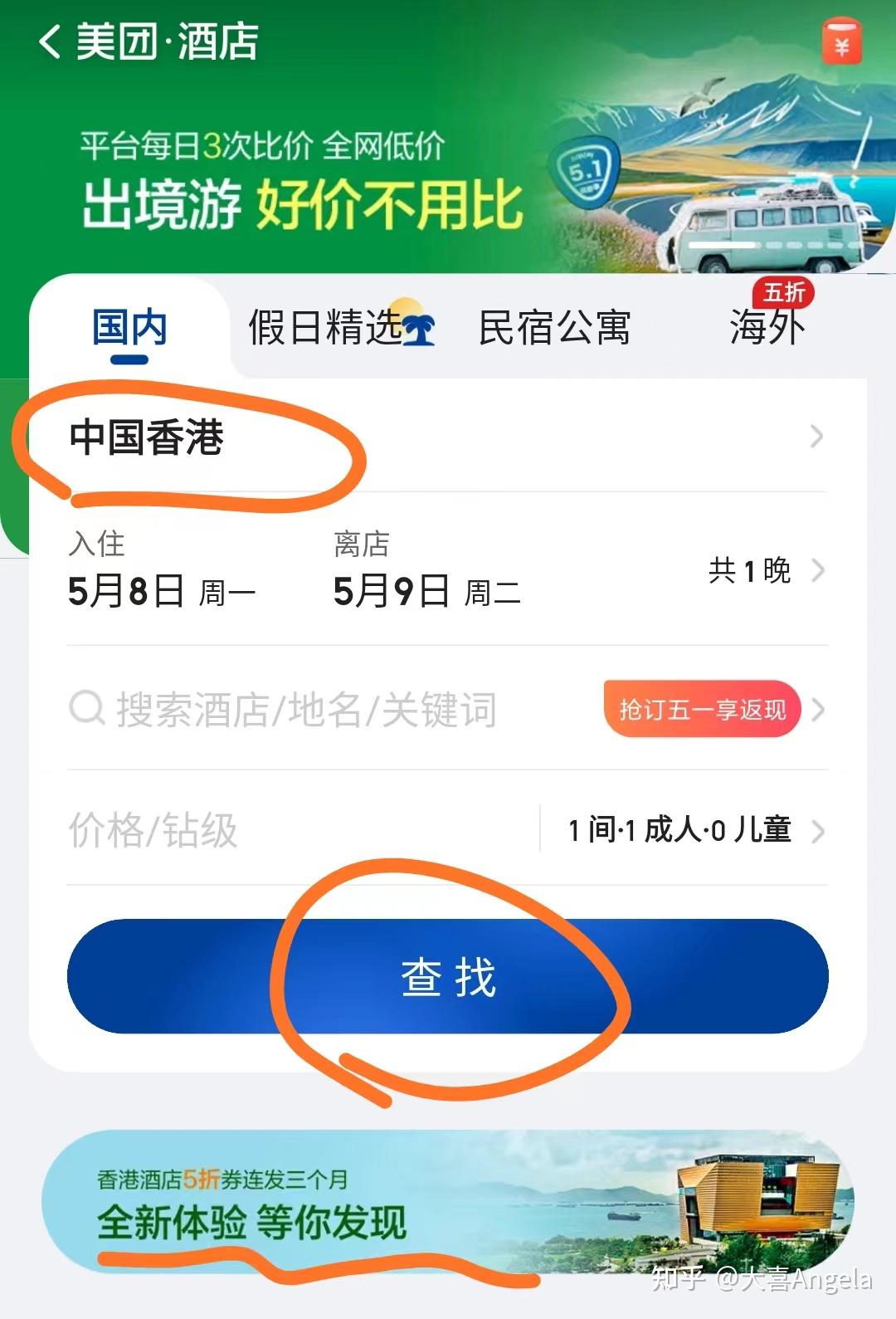Go back from 美团·酒店 page
The height and width of the screenshot is (1319, 896).
[50, 42]
